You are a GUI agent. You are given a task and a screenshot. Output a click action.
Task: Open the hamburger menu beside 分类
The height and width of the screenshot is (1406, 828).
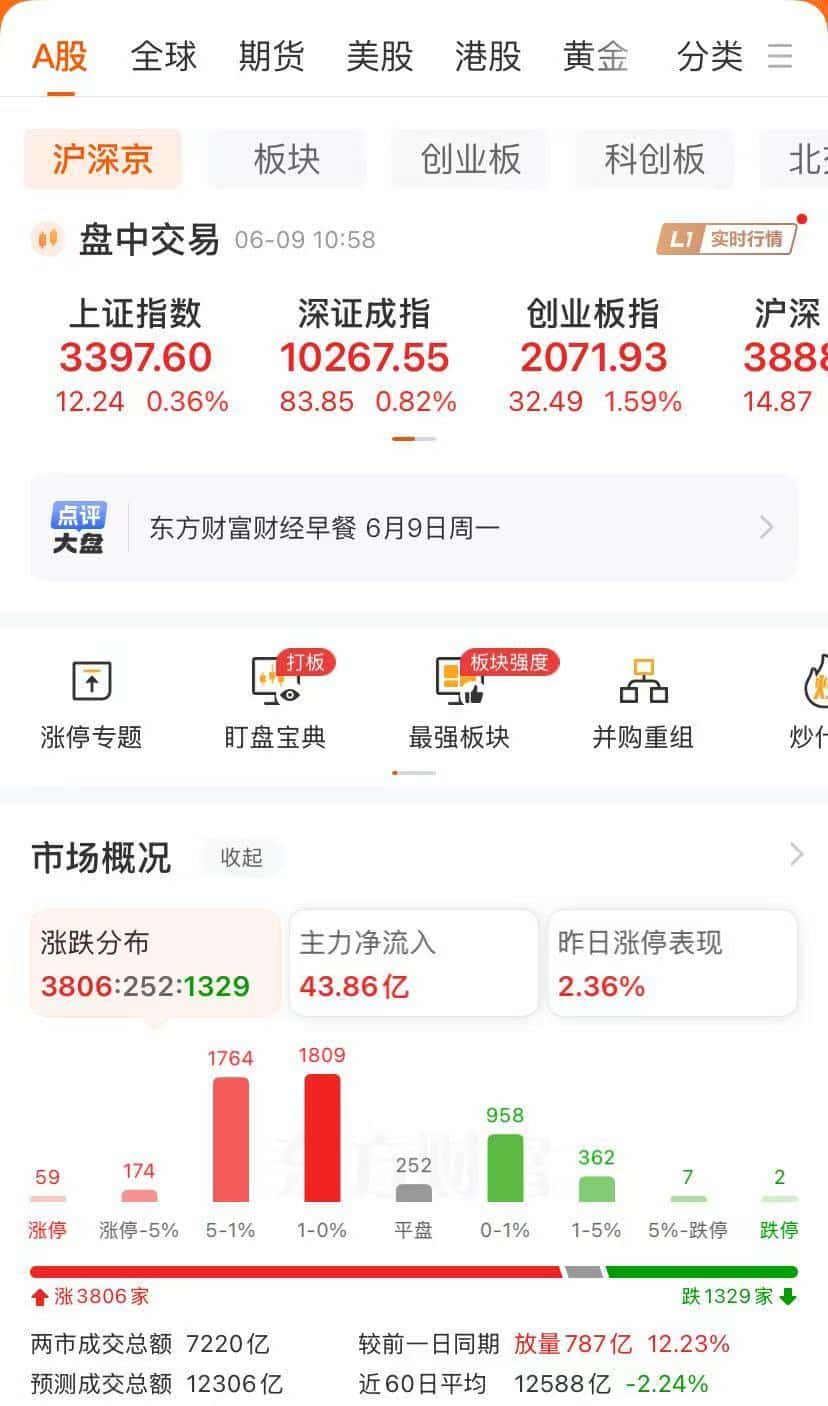(780, 57)
